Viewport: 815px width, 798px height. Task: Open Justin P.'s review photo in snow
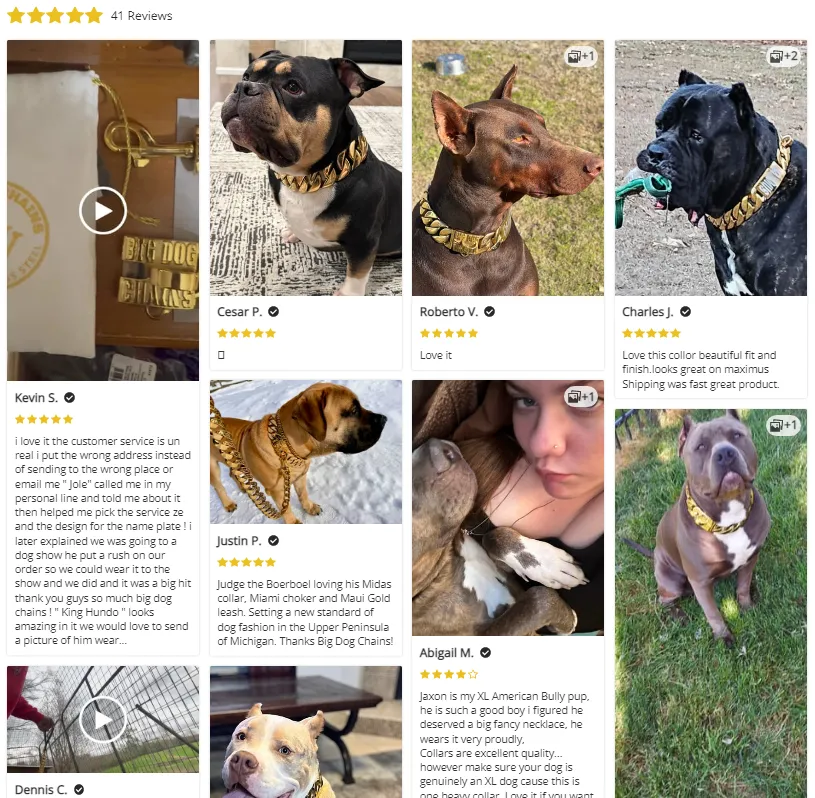[x=305, y=451]
